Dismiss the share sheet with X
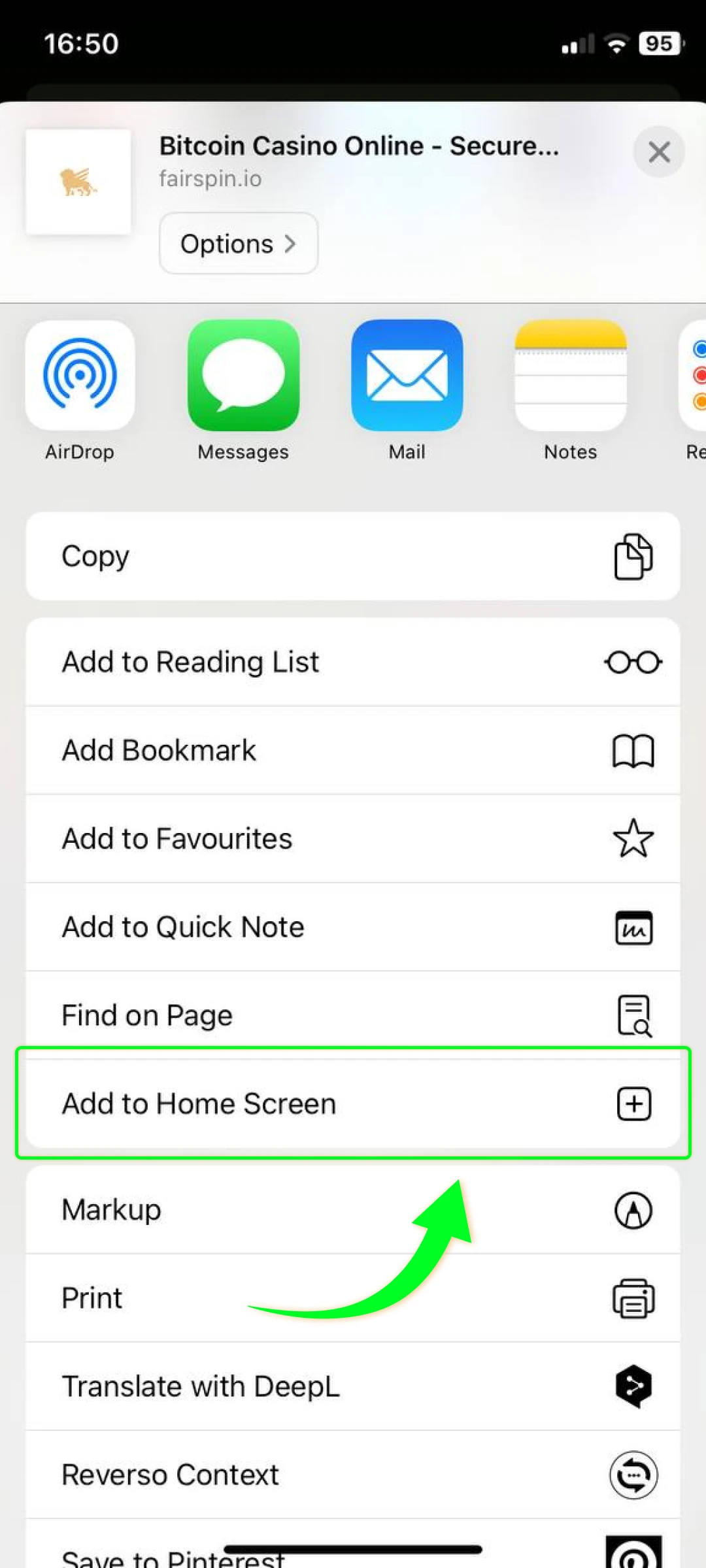This screenshot has width=706, height=1568. click(x=659, y=152)
